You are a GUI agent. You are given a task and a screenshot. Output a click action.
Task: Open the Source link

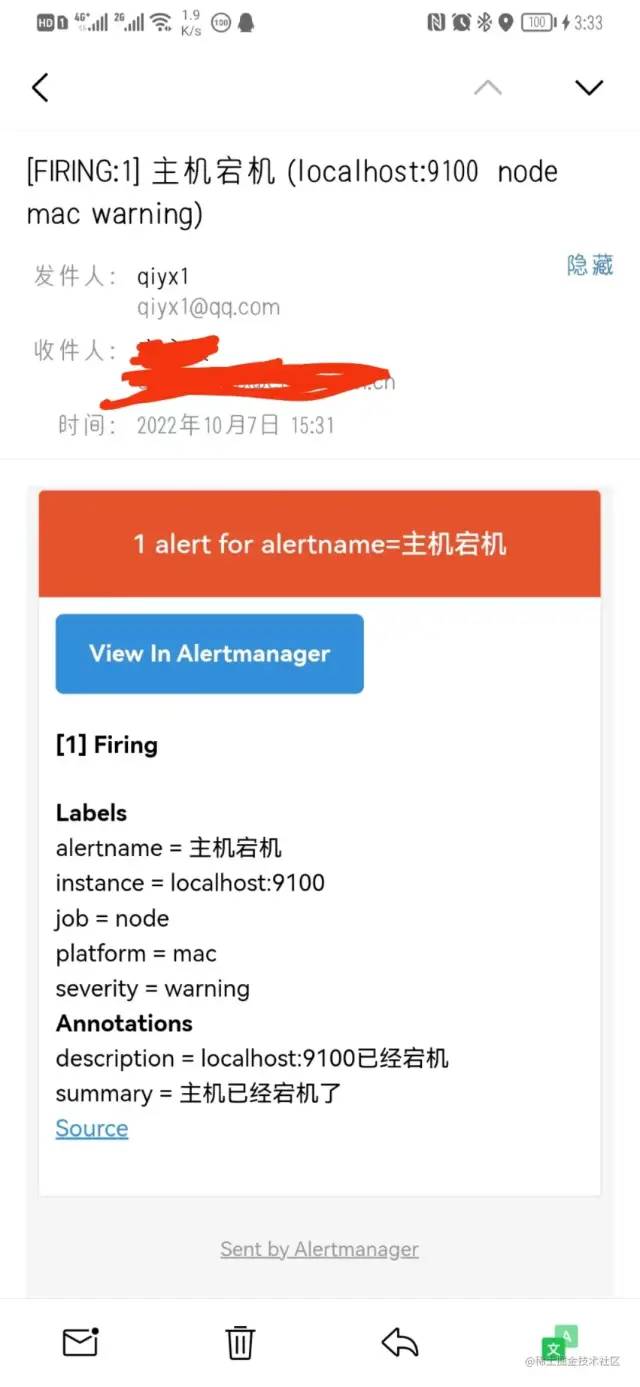92,1129
